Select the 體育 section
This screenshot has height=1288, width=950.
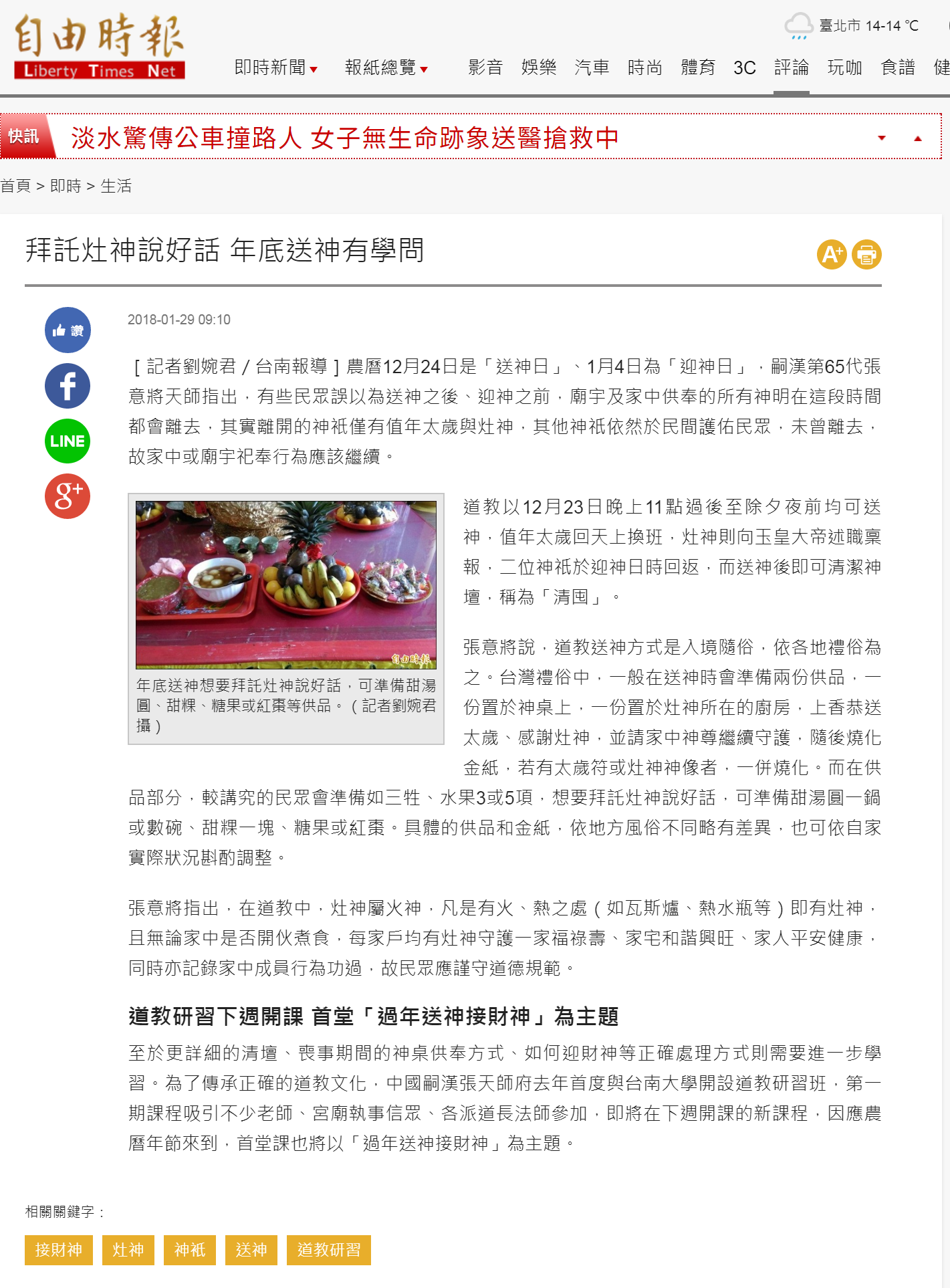click(x=698, y=68)
